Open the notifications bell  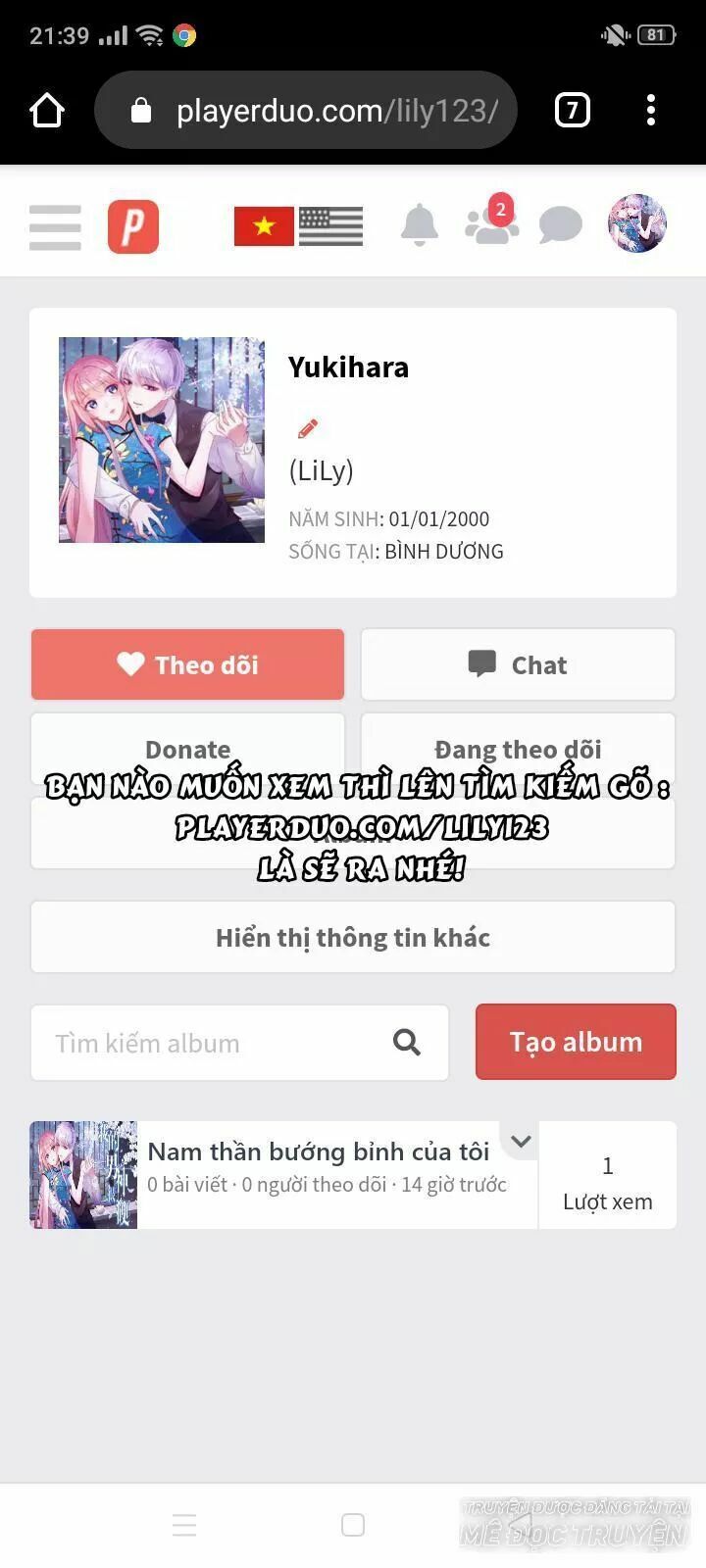[x=420, y=224]
